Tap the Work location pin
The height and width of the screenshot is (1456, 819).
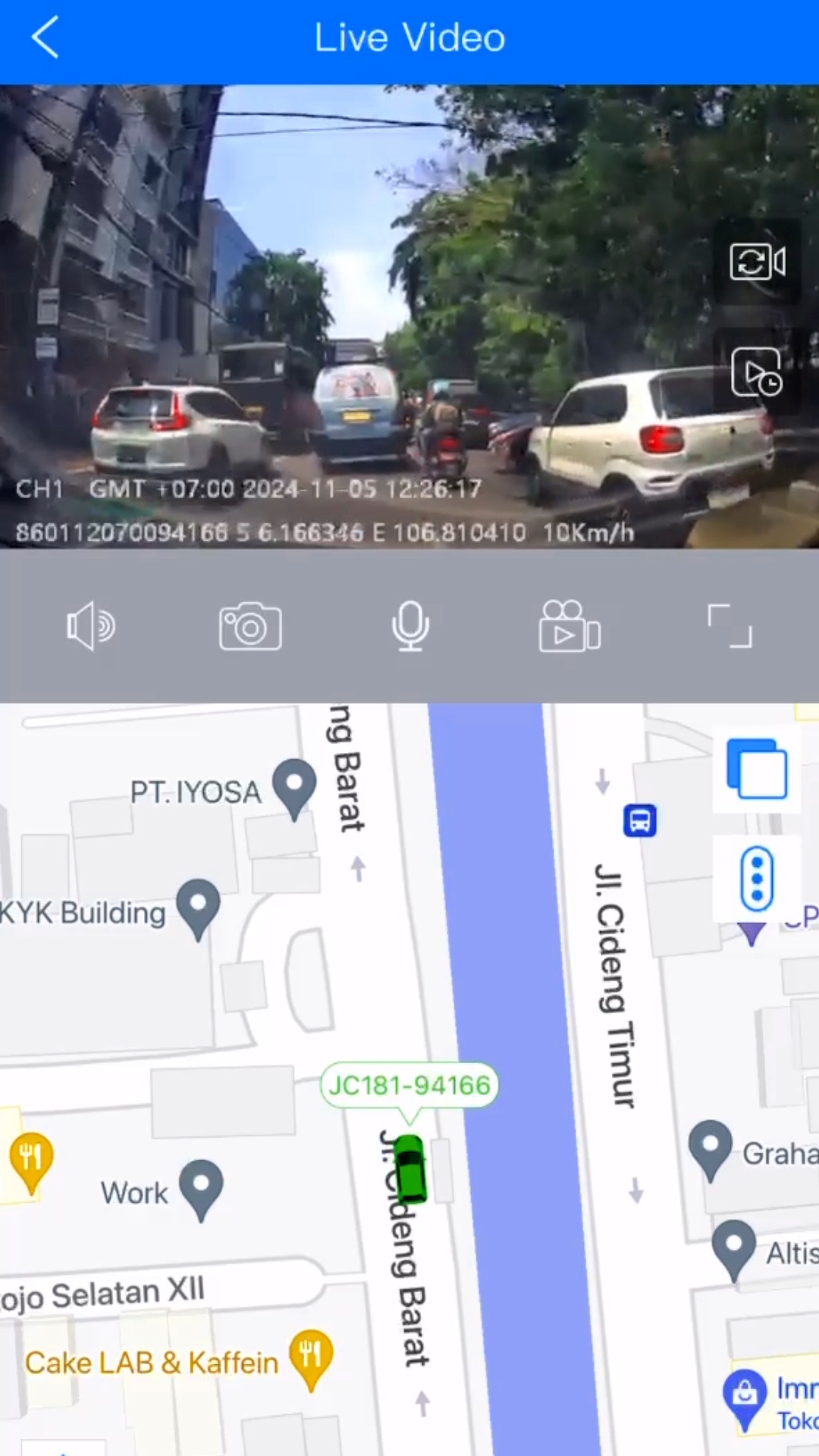[201, 1188]
